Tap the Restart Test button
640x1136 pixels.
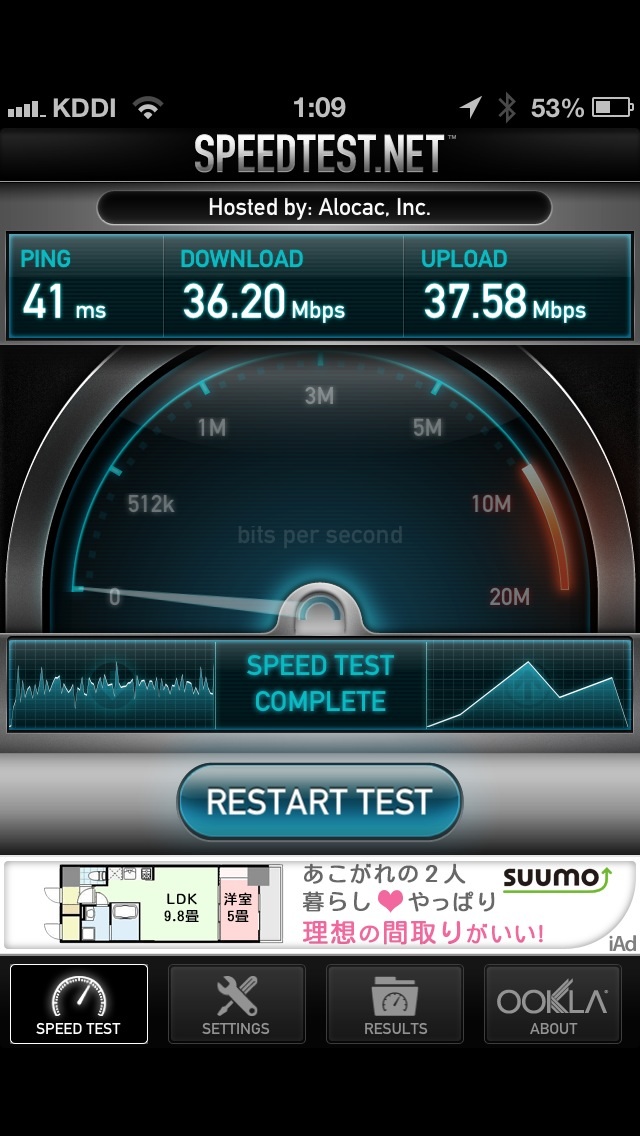pos(320,801)
